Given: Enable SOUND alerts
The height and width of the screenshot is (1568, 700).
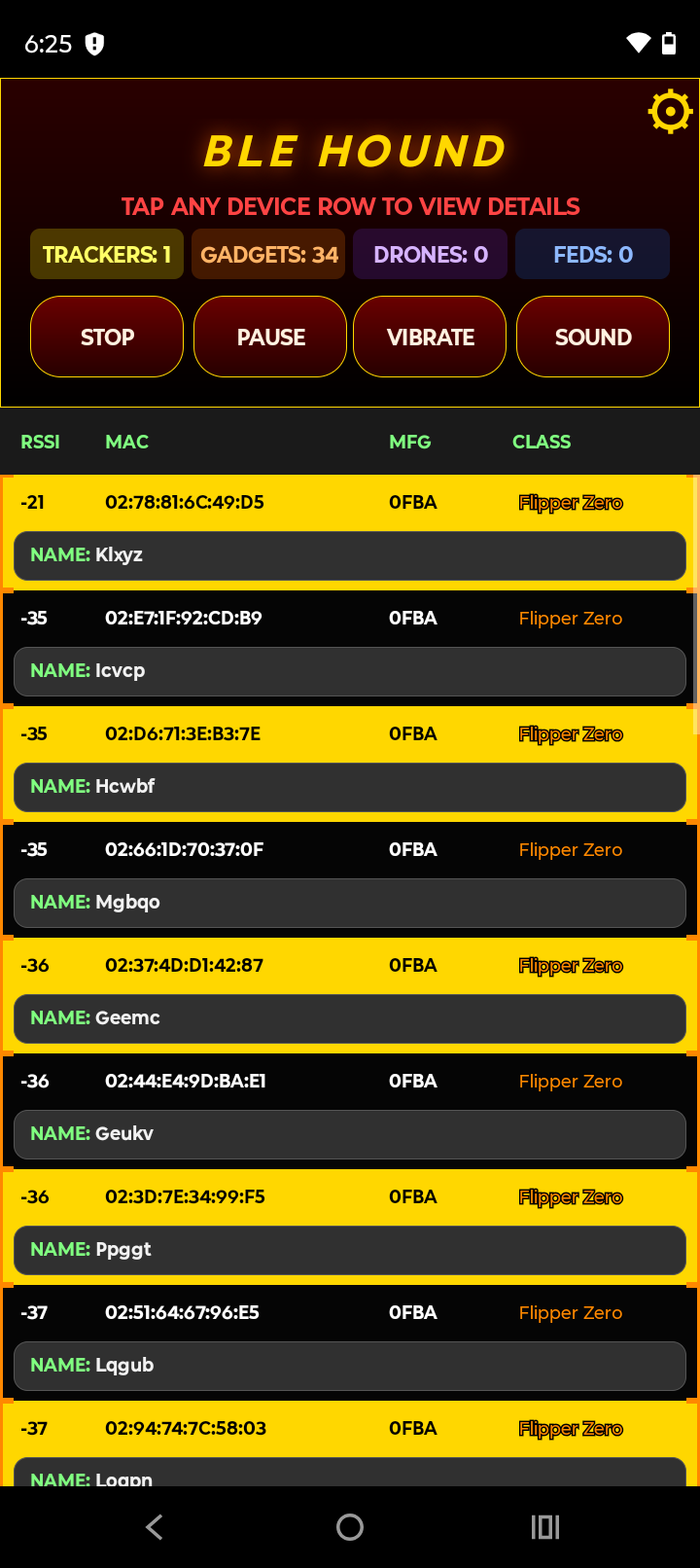Looking at the screenshot, I should point(592,337).
